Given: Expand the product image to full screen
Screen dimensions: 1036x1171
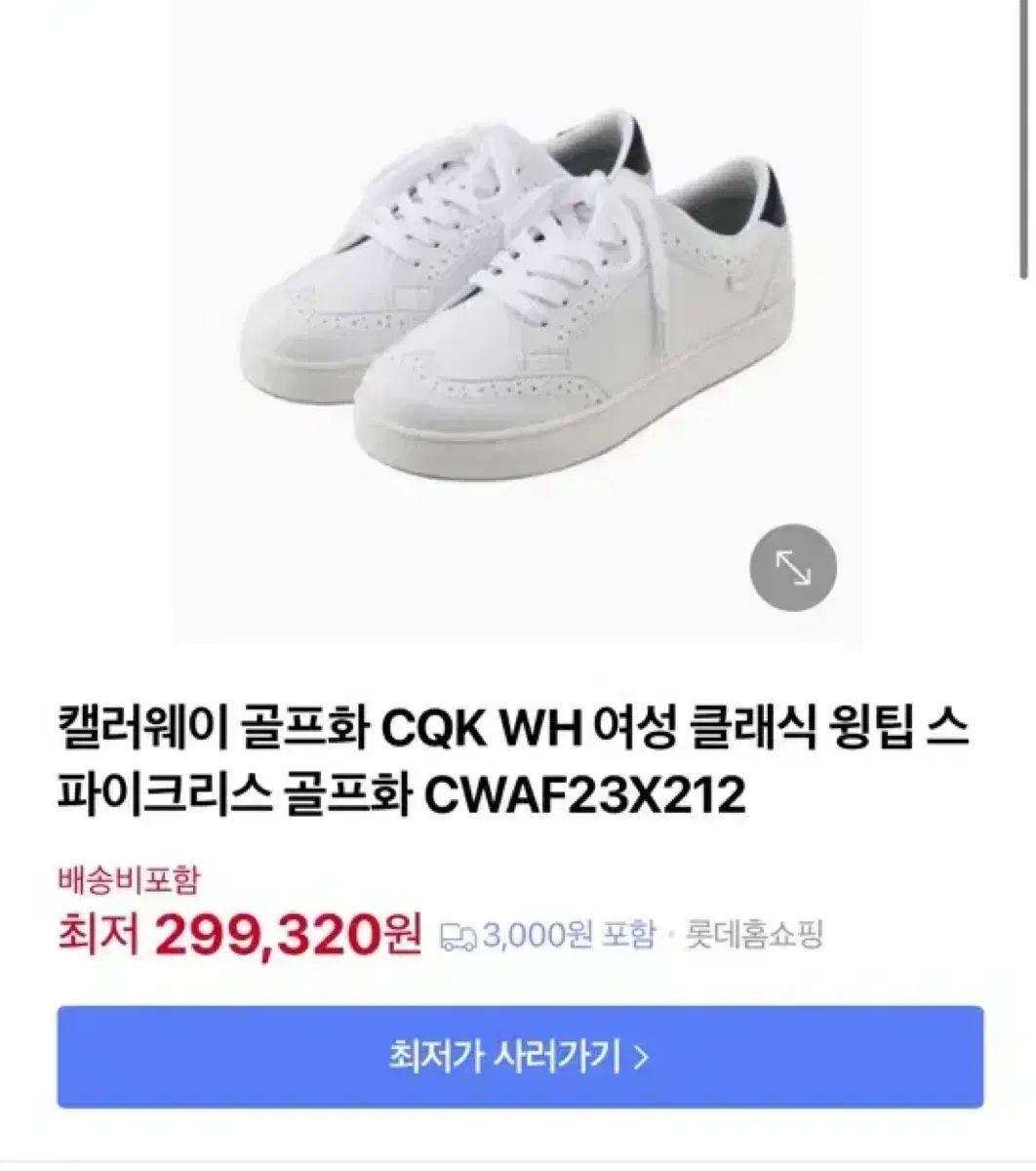Looking at the screenshot, I should (793, 568).
